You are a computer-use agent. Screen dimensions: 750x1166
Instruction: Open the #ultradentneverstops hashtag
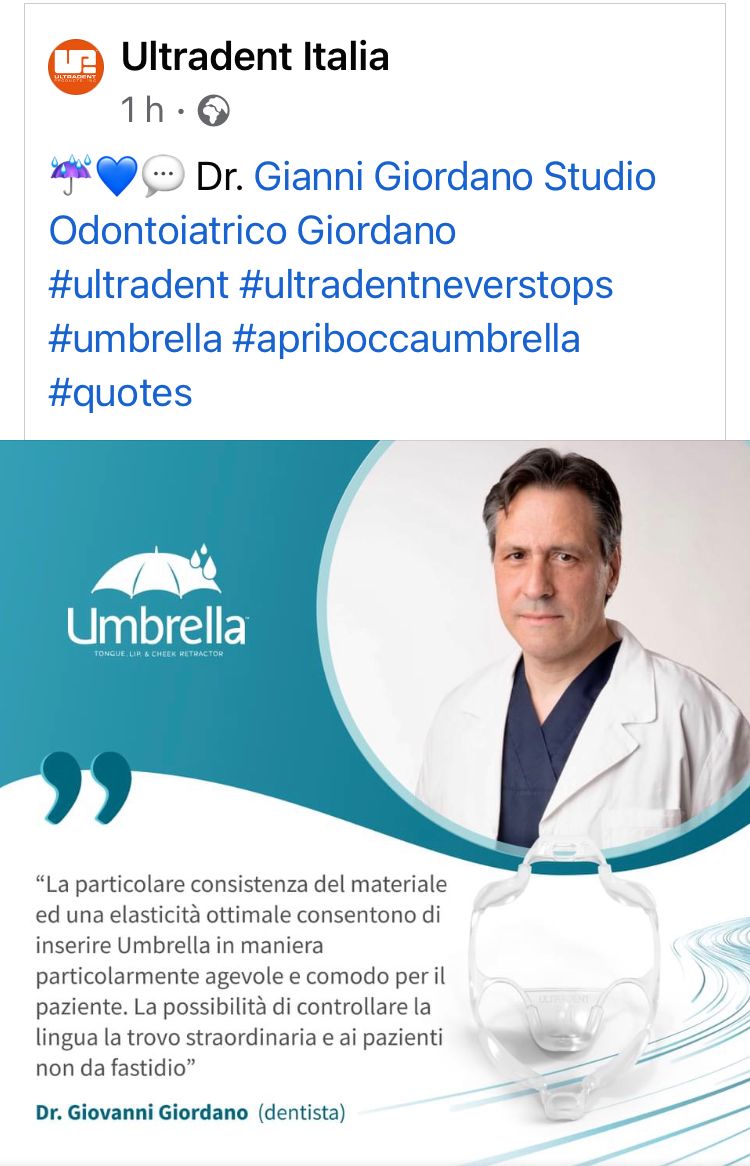click(426, 285)
